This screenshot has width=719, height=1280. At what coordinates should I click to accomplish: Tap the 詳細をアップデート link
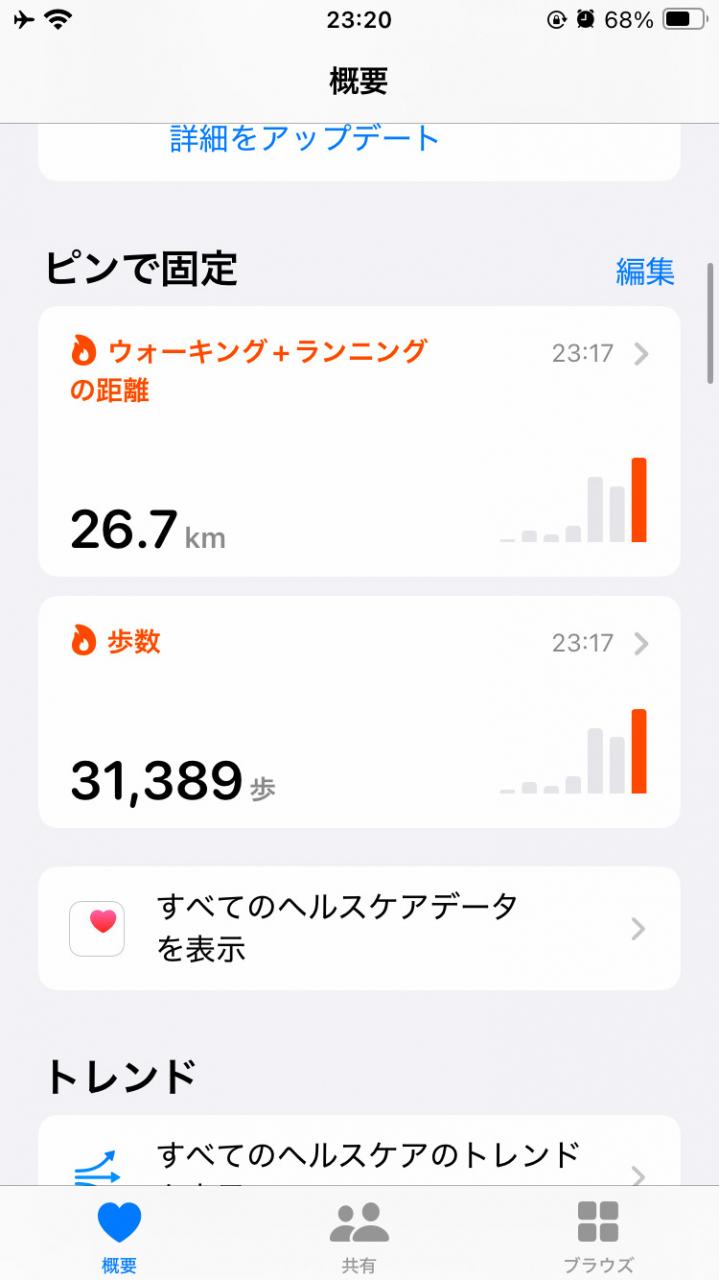point(305,138)
